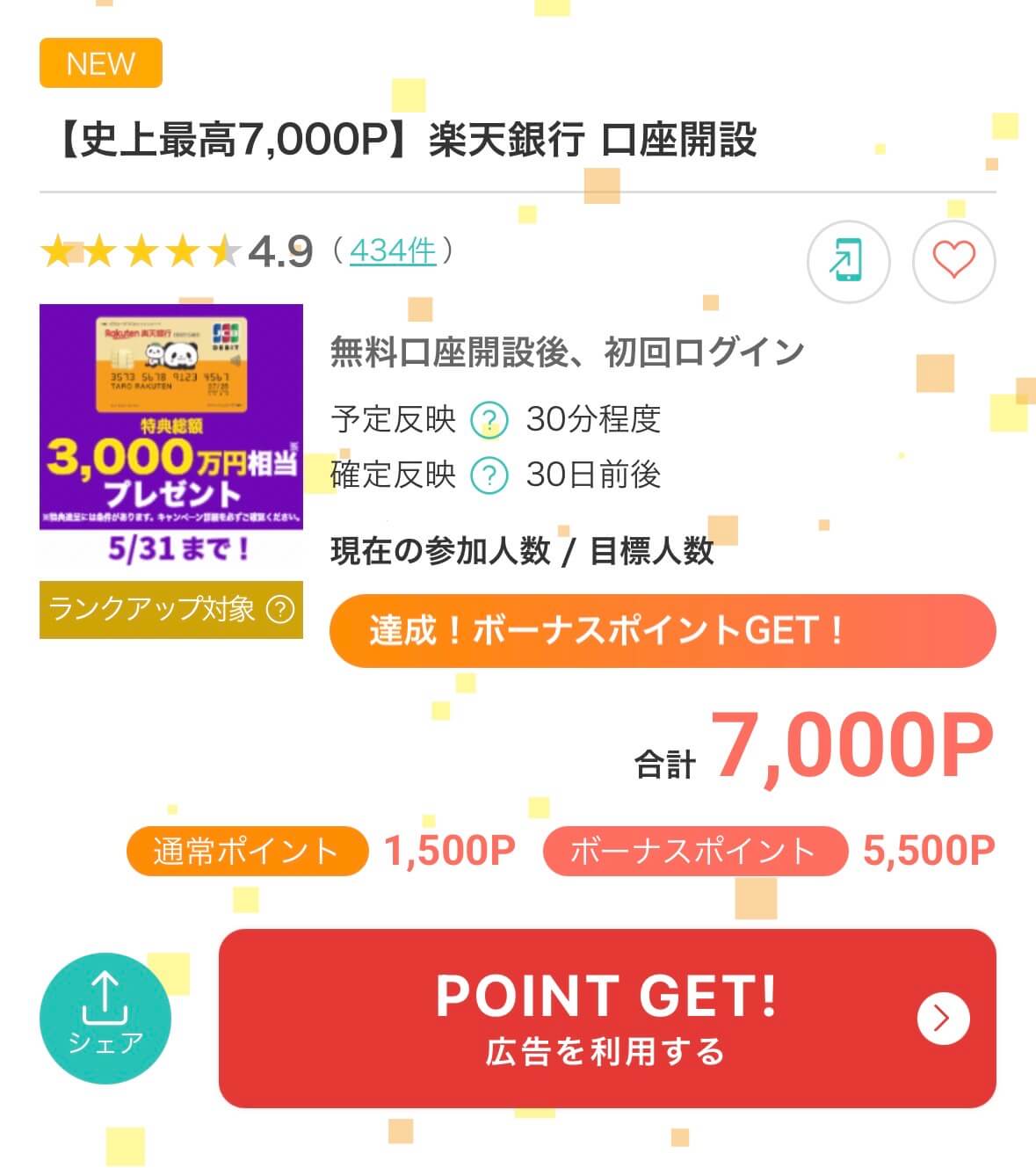The height and width of the screenshot is (1168, 1036).
Task: Select the smartphone transfer icon near the heart
Action: click(847, 262)
